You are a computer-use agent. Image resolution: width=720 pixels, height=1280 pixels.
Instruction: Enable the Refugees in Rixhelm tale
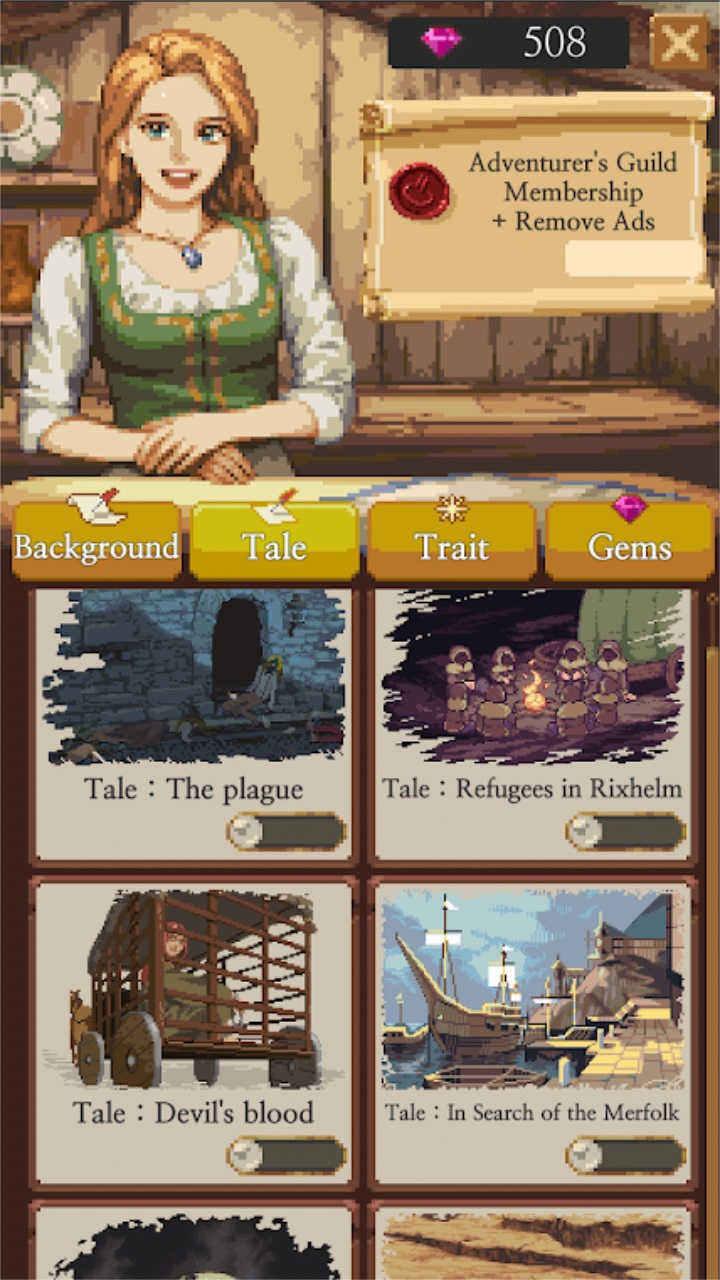point(626,832)
